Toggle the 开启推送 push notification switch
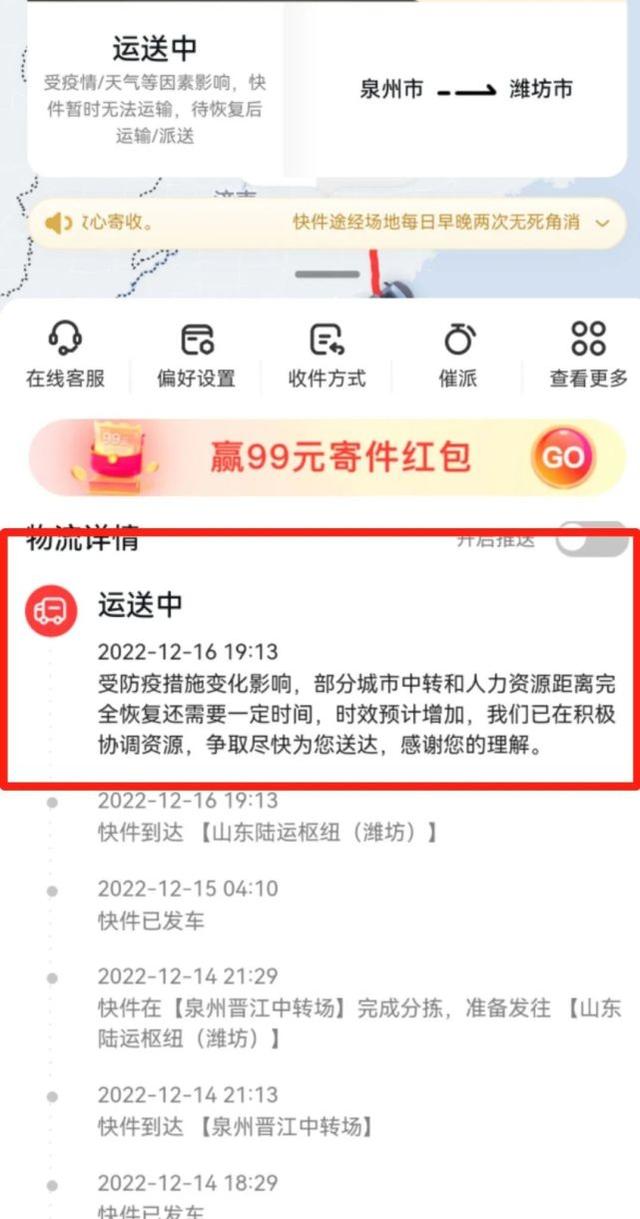 click(590, 540)
